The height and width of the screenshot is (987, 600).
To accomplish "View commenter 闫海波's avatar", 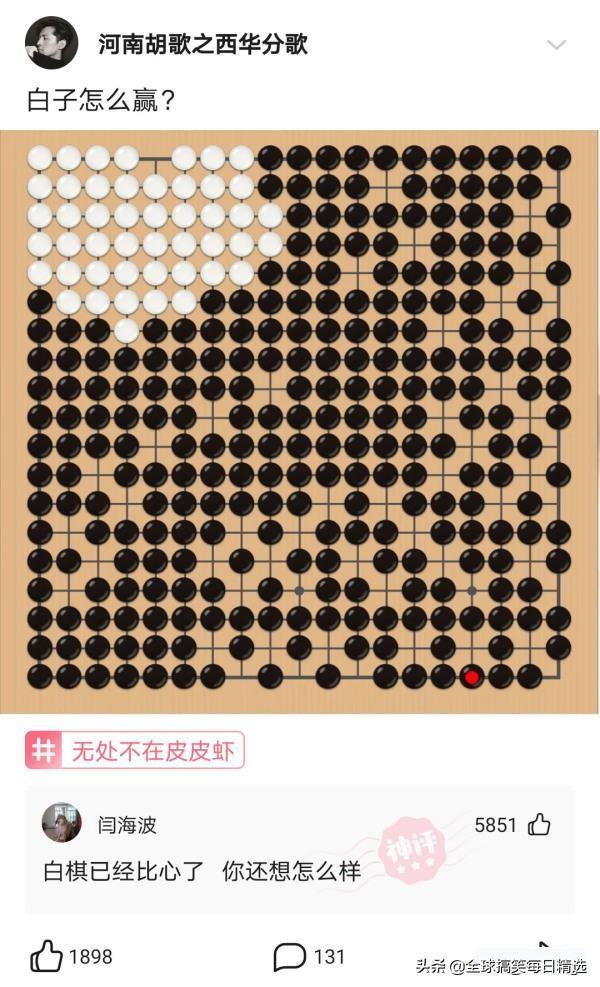I will (x=62, y=824).
